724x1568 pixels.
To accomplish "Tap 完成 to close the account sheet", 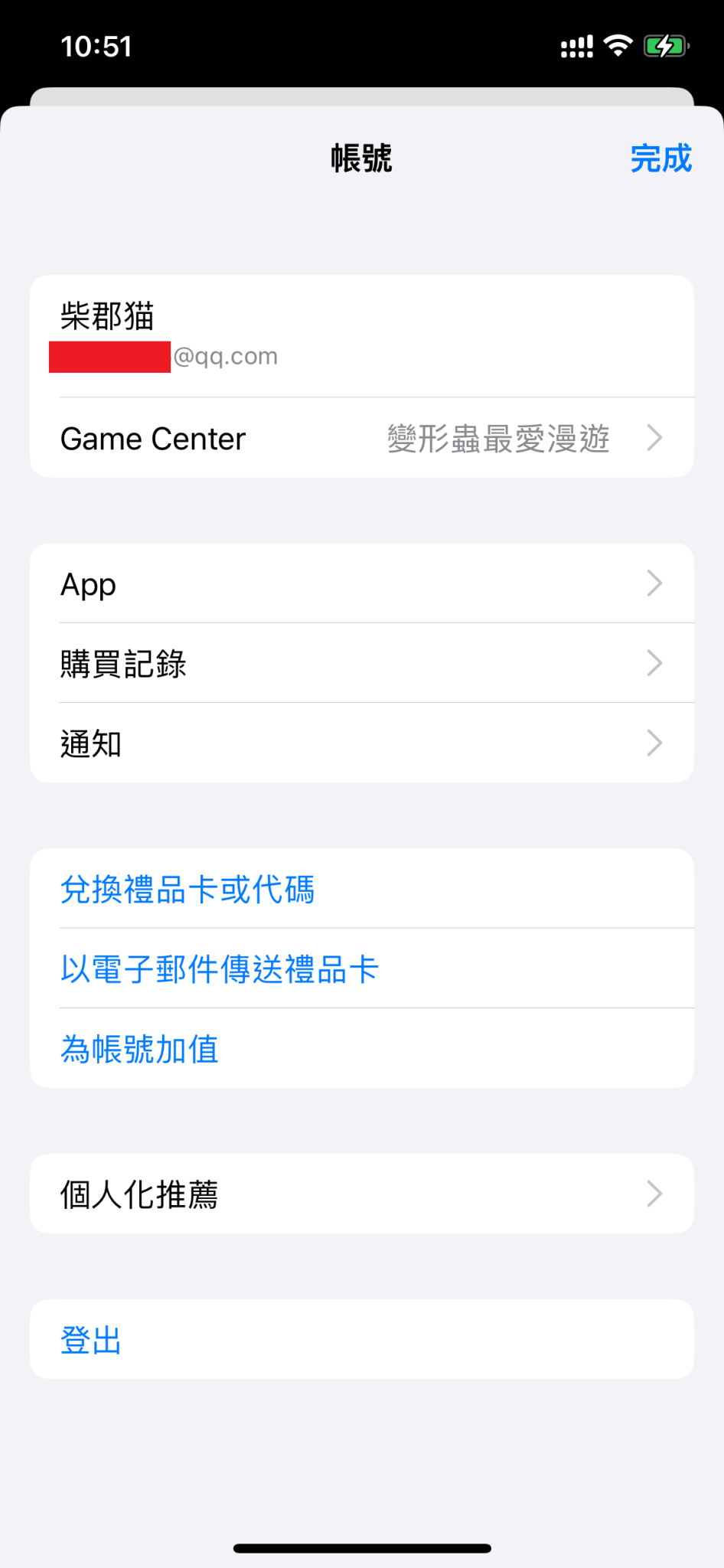I will tap(660, 158).
